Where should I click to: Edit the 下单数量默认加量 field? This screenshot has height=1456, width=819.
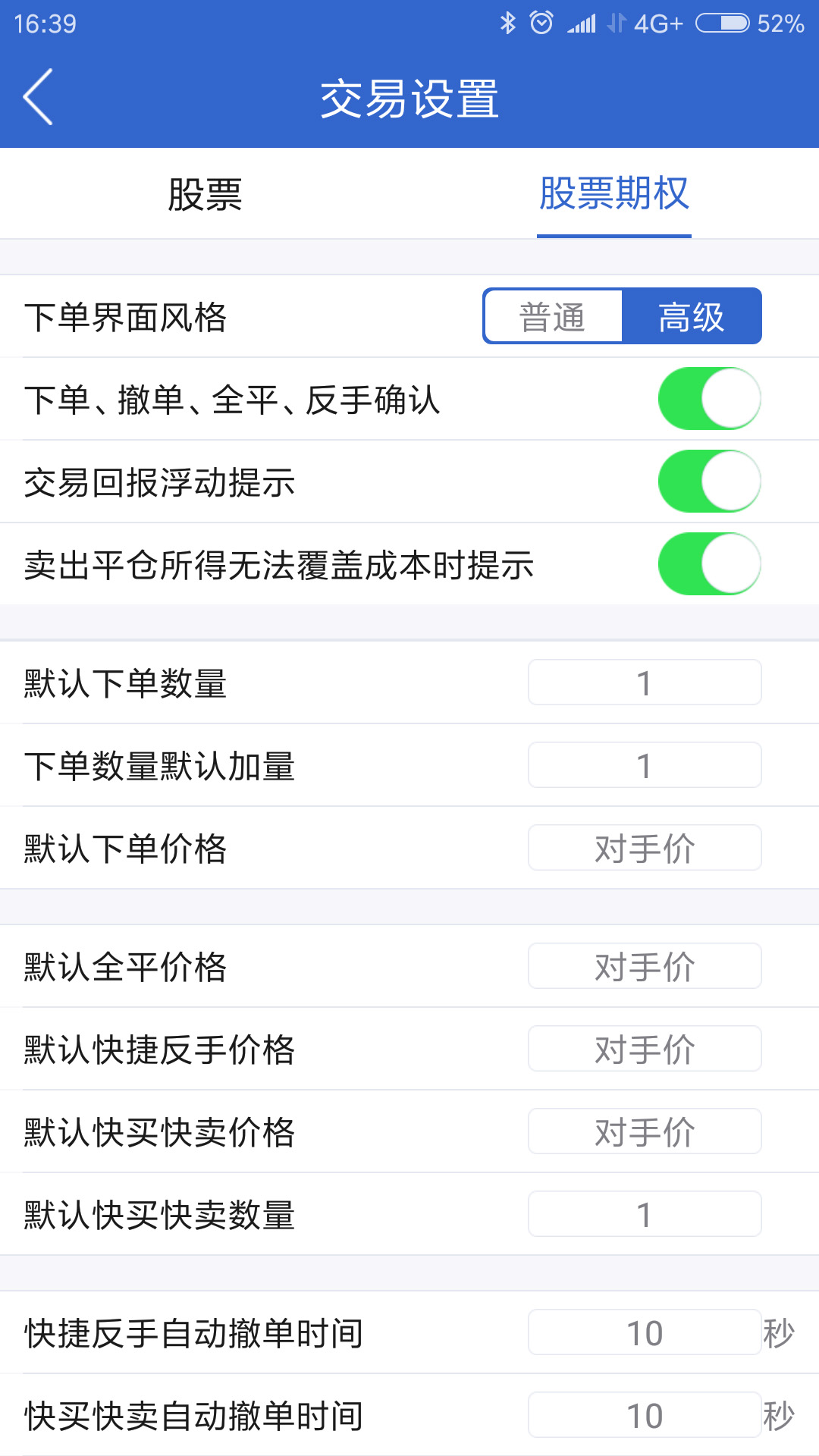(645, 765)
